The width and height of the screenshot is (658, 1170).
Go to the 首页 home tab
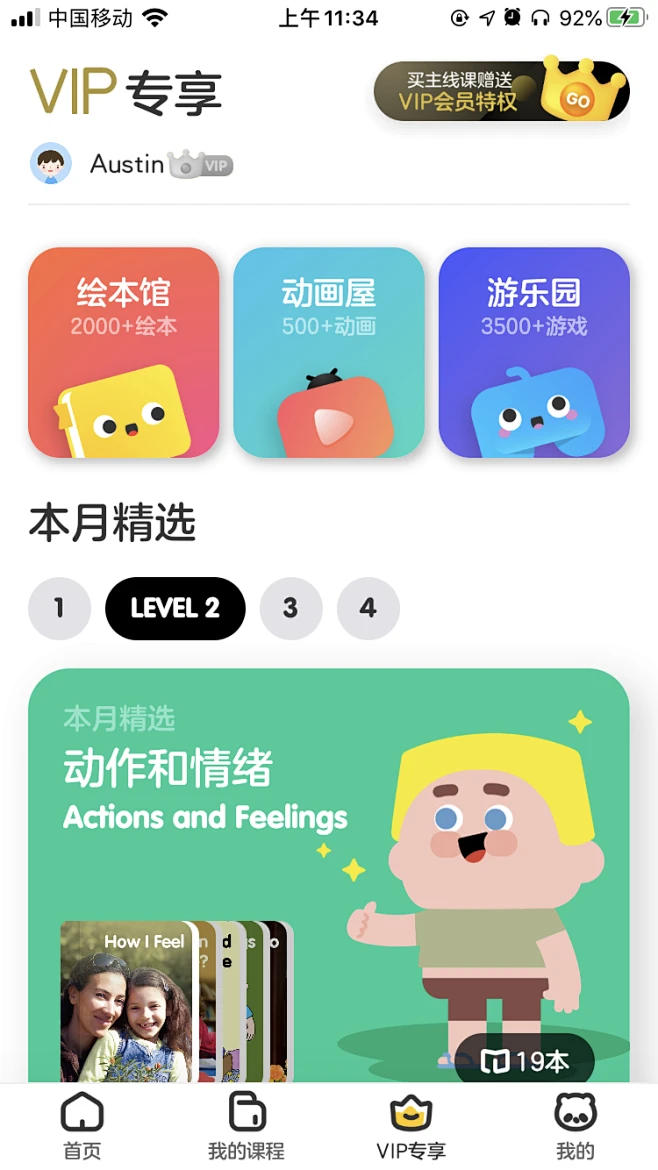pyautogui.click(x=82, y=1127)
